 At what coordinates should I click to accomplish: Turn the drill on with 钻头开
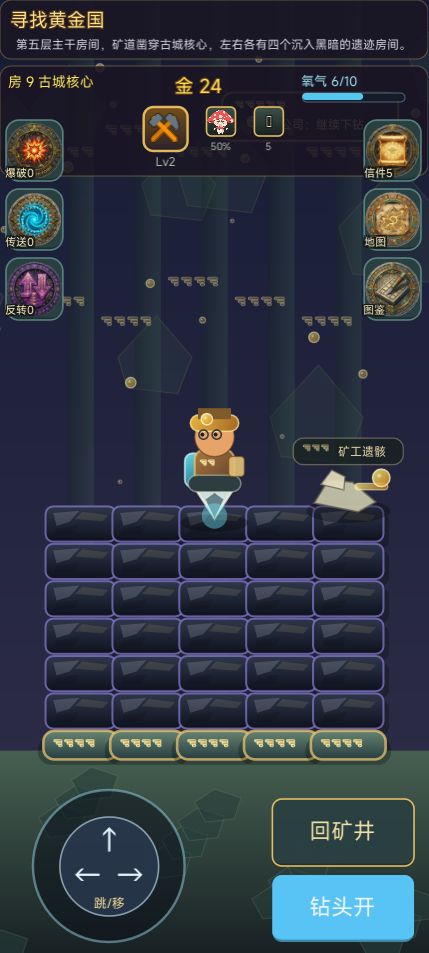[343, 907]
